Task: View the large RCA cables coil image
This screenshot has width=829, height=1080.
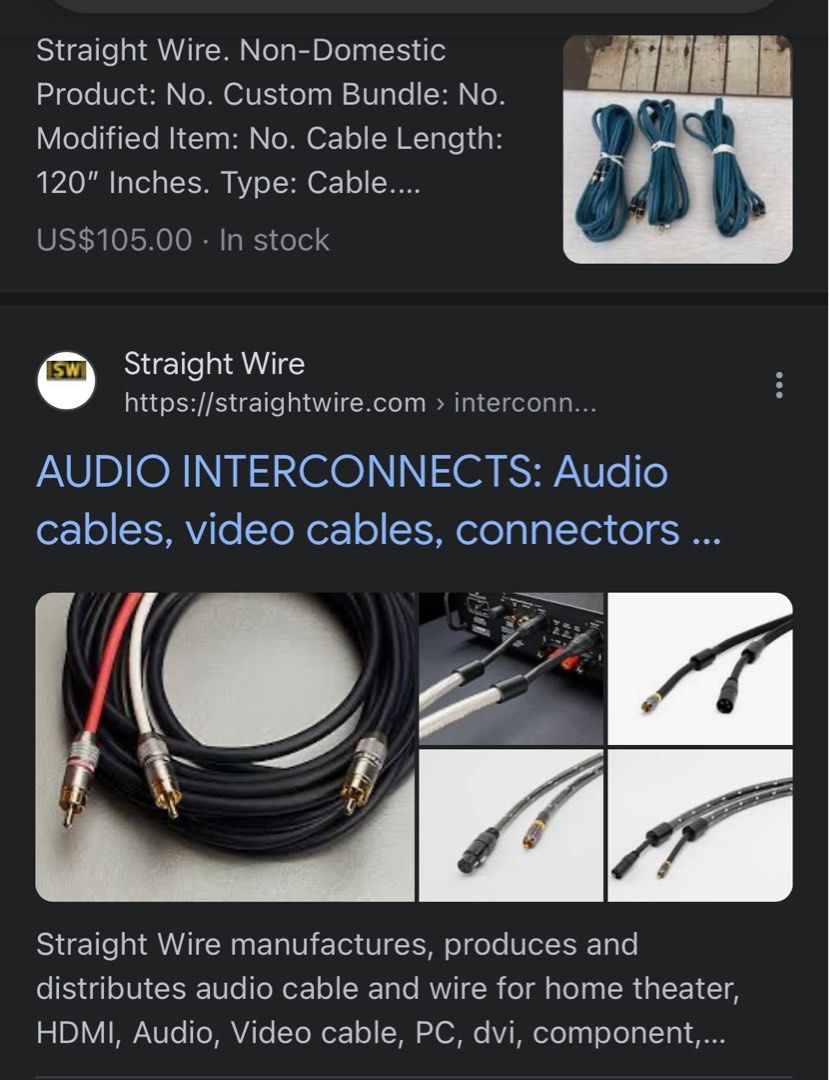Action: [x=225, y=746]
